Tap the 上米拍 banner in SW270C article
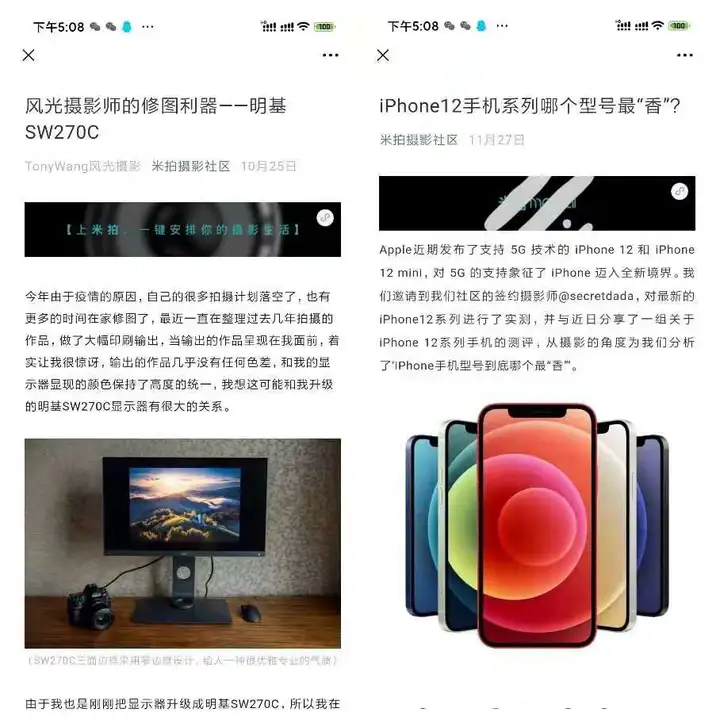720x720 pixels. pyautogui.click(x=182, y=229)
